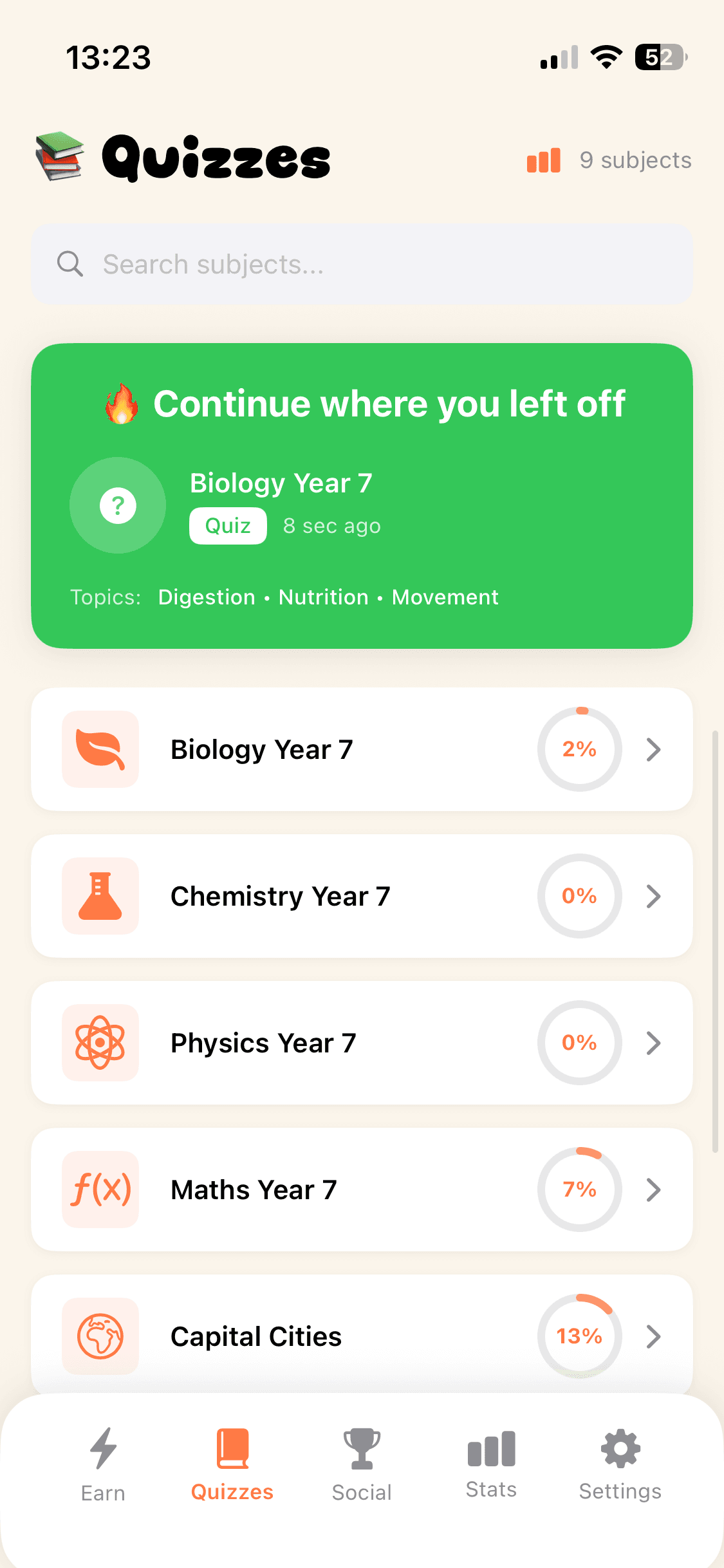Viewport: 724px width, 1568px height.
Task: Select the Biology leaf icon
Action: coord(100,749)
